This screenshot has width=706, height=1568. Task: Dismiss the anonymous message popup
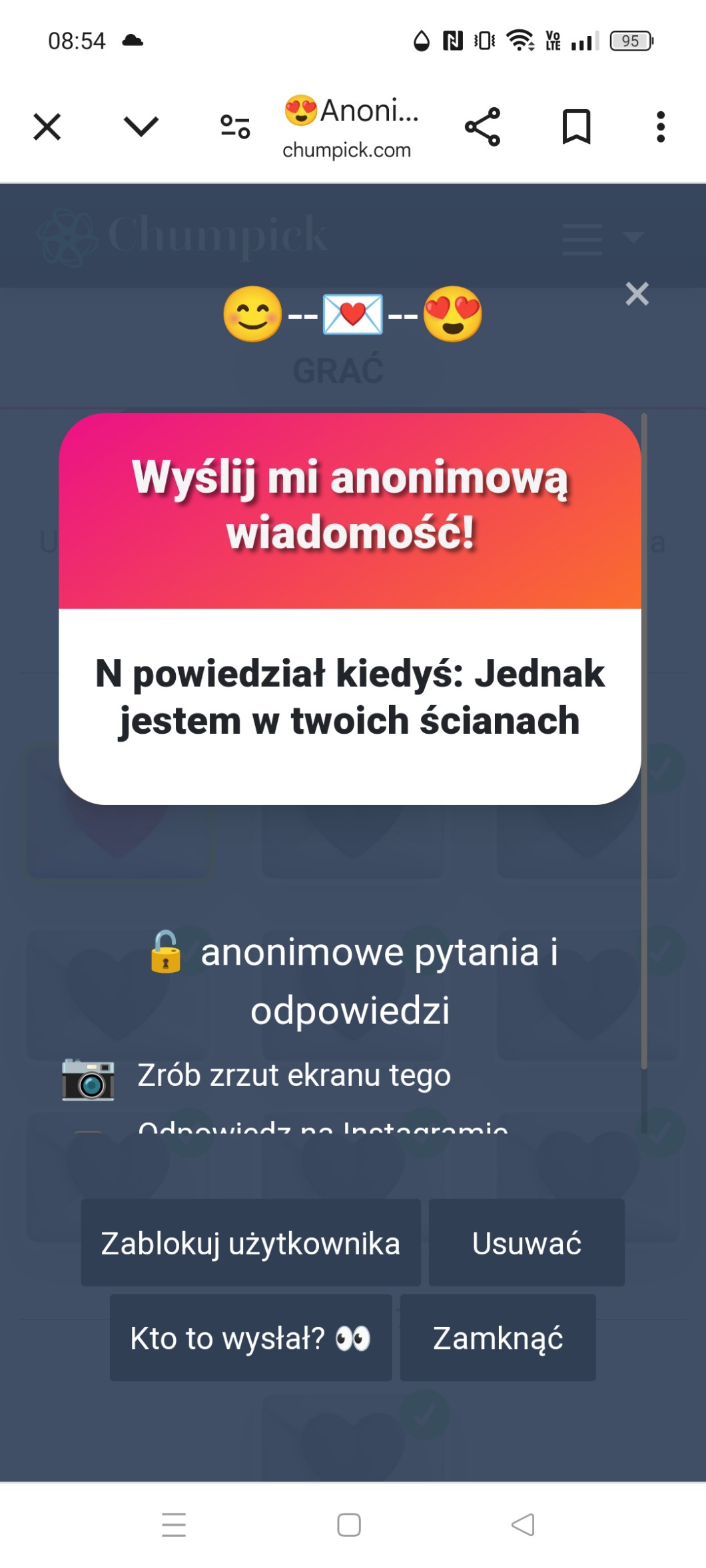[x=637, y=294]
